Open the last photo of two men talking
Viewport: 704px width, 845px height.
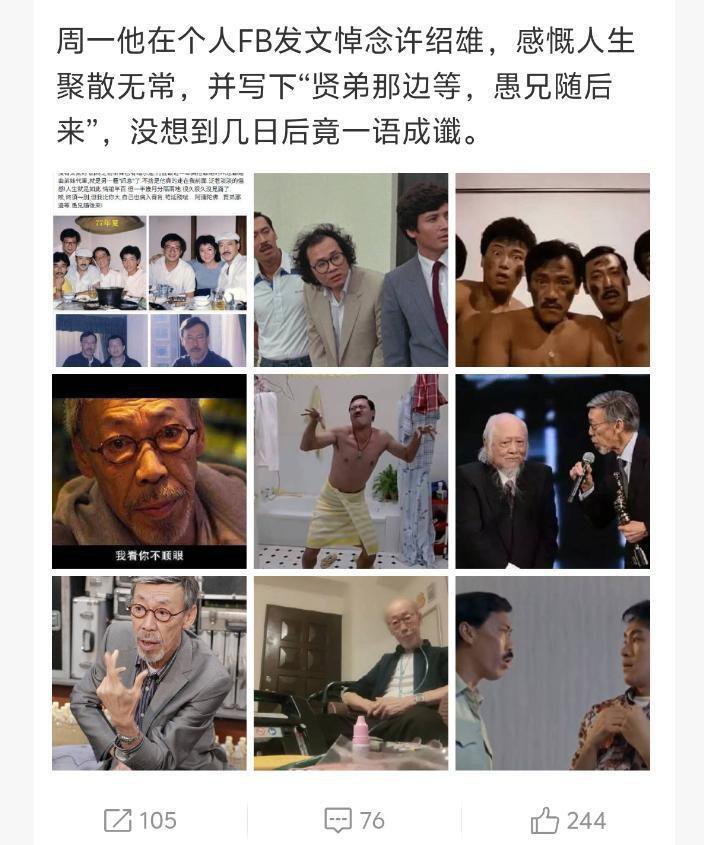(552, 673)
